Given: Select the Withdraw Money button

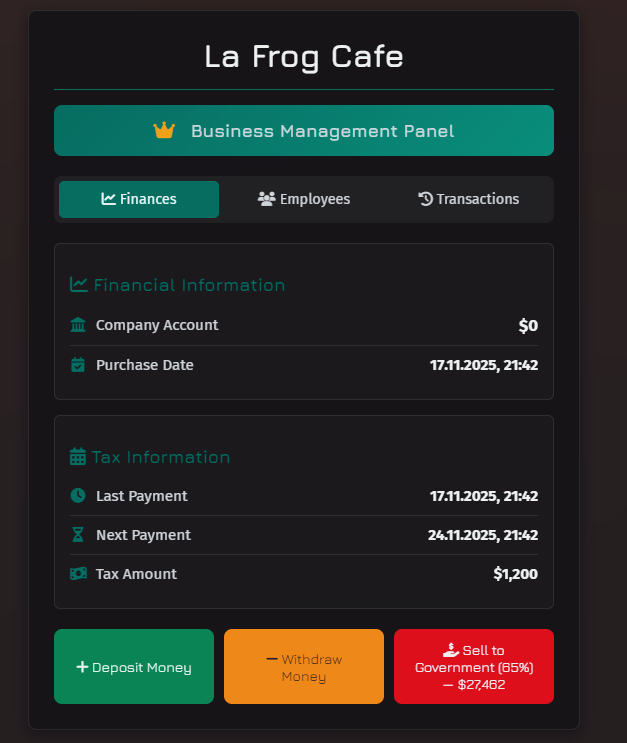Looking at the screenshot, I should click(304, 666).
